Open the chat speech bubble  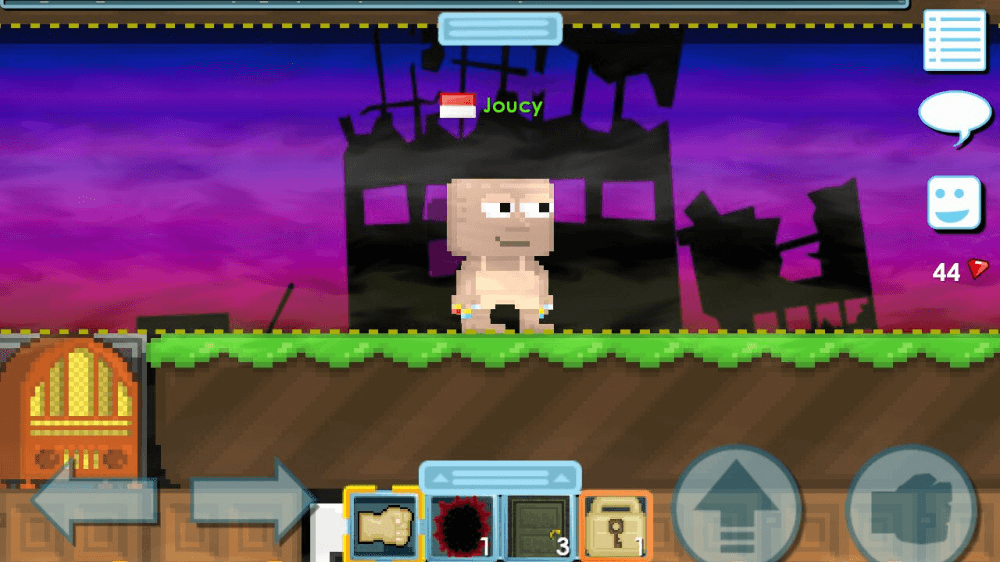pyautogui.click(x=954, y=116)
